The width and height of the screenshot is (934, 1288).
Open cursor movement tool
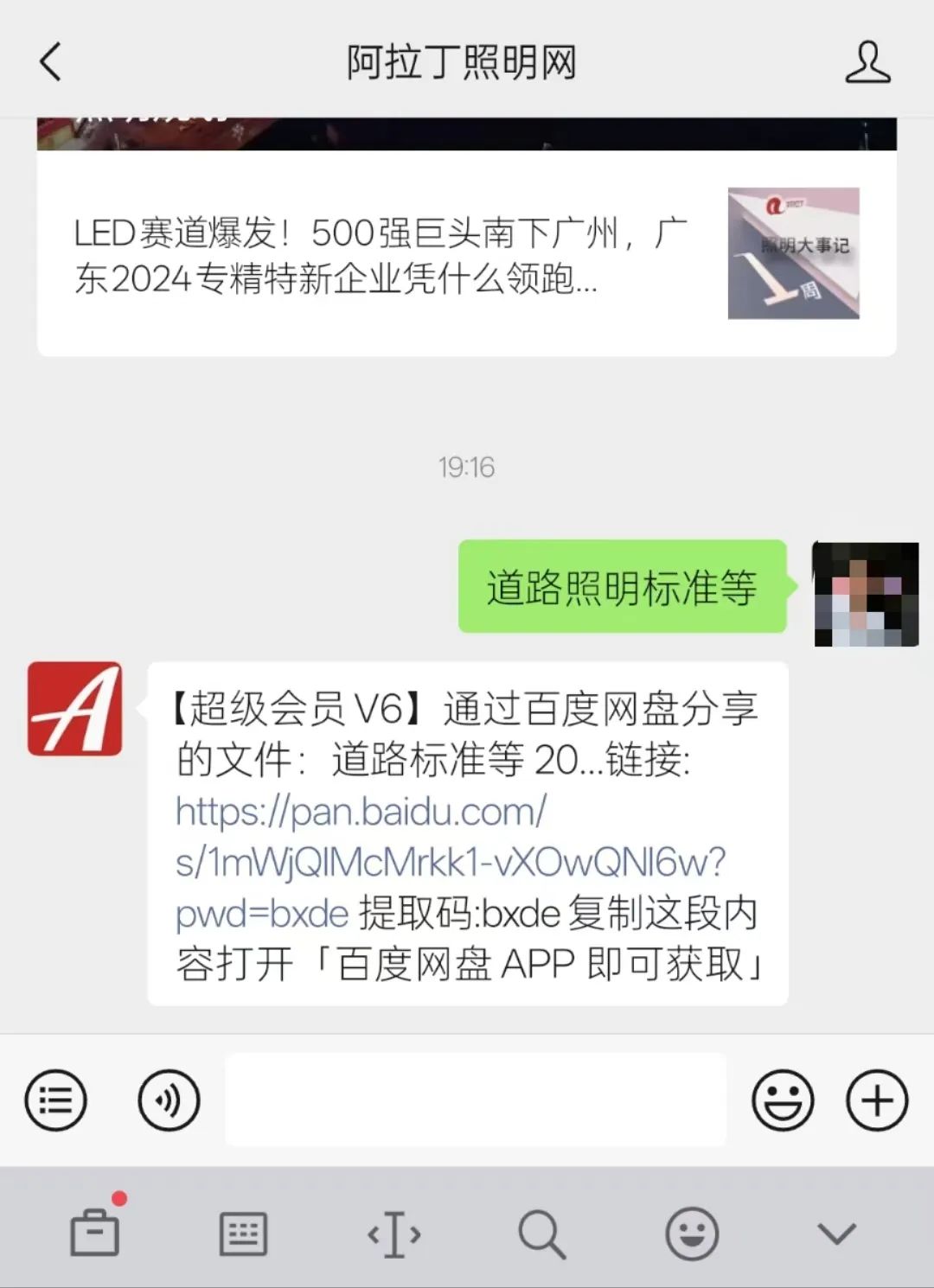[393, 1234]
